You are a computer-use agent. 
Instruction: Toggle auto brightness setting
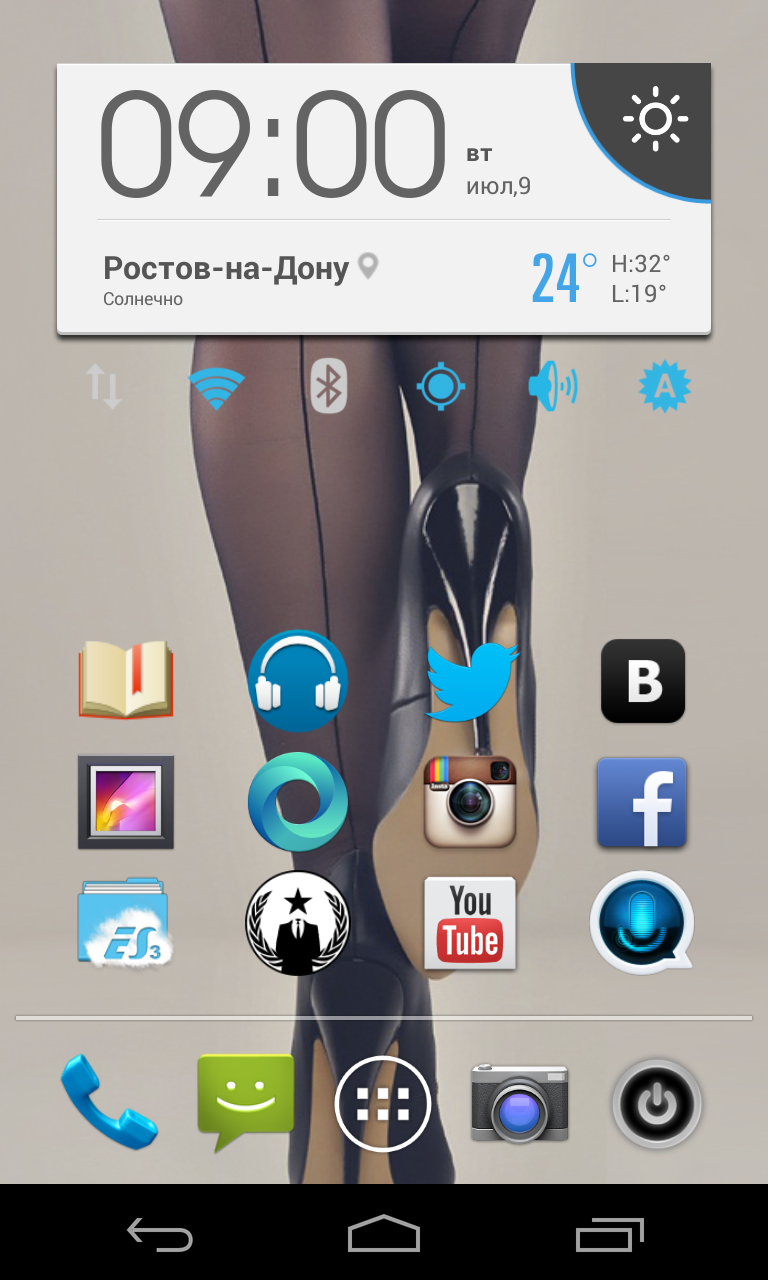665,387
